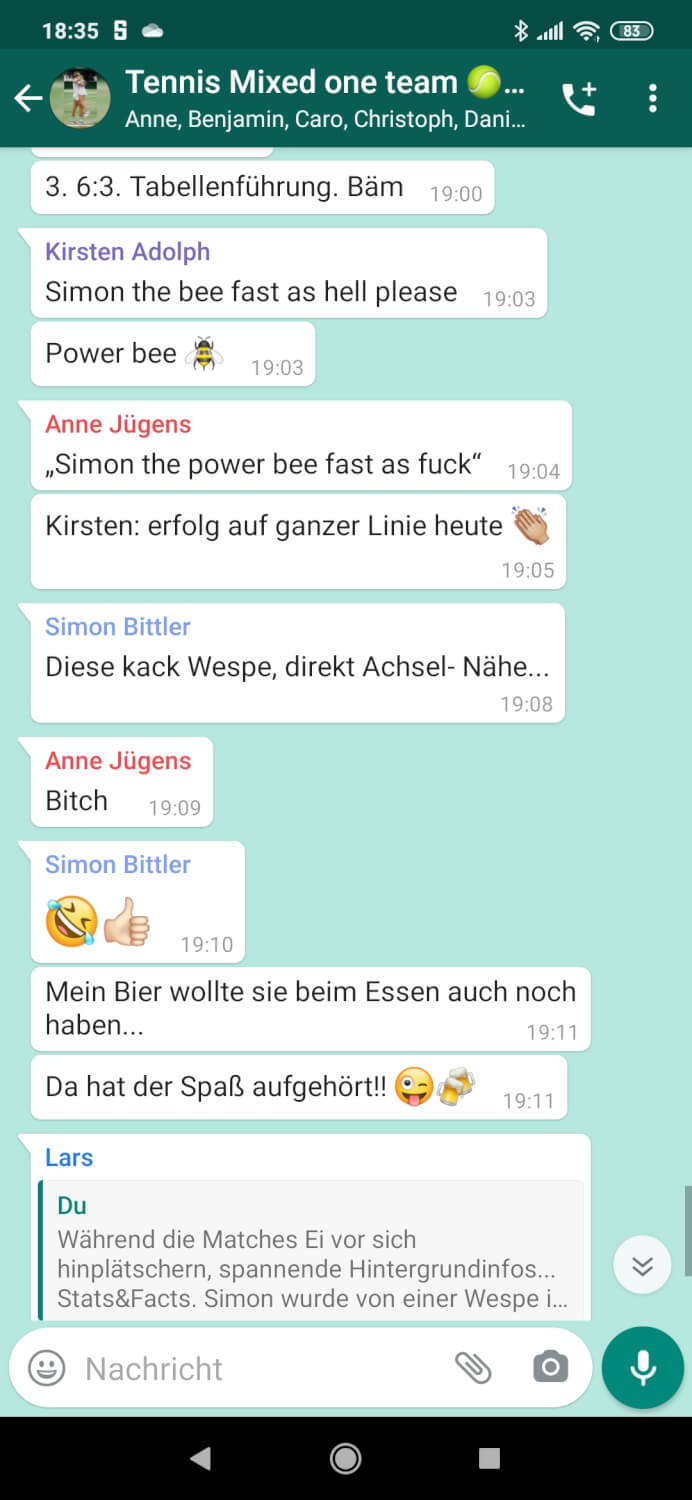Jump to the latest messages
This screenshot has height=1500, width=692.
click(642, 1266)
